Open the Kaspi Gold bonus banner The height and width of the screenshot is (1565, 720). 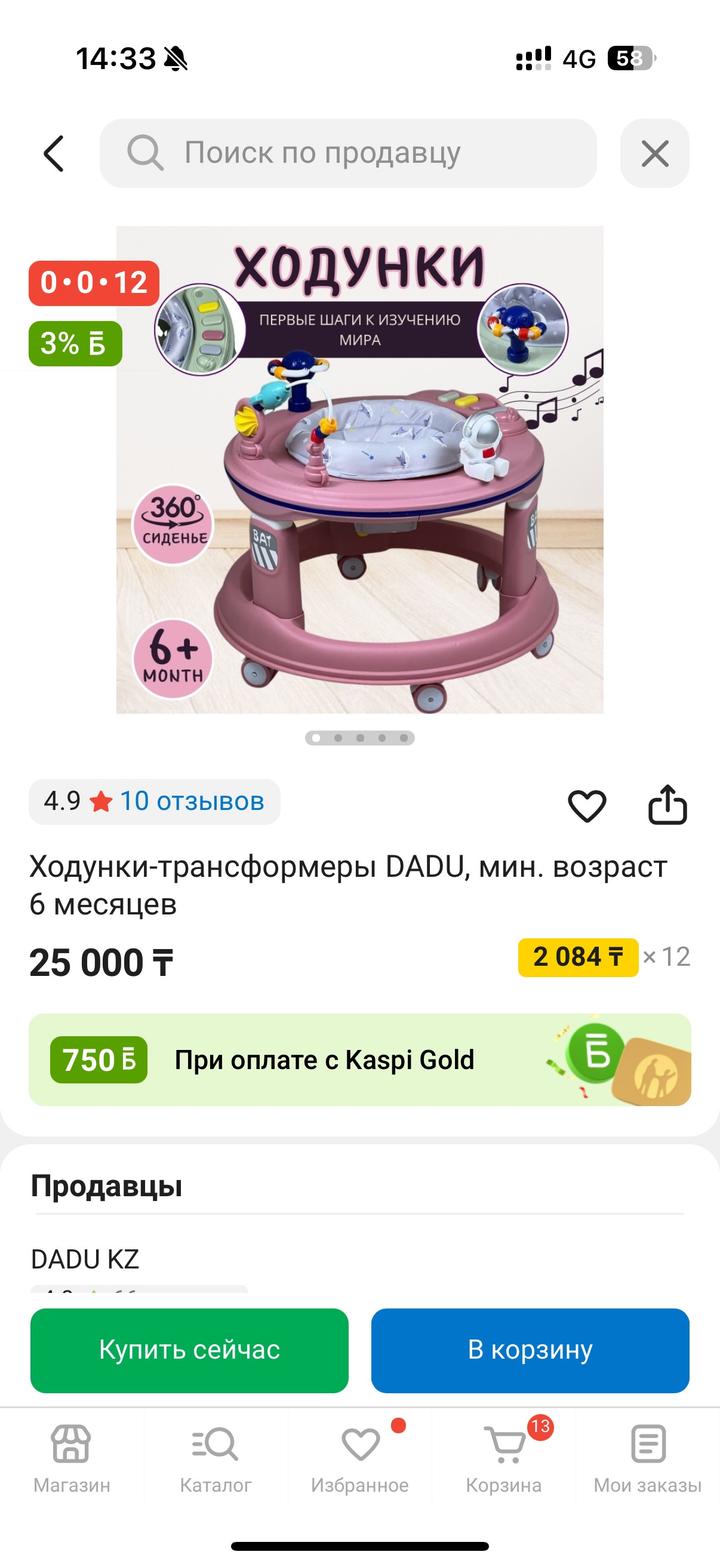coord(360,1060)
